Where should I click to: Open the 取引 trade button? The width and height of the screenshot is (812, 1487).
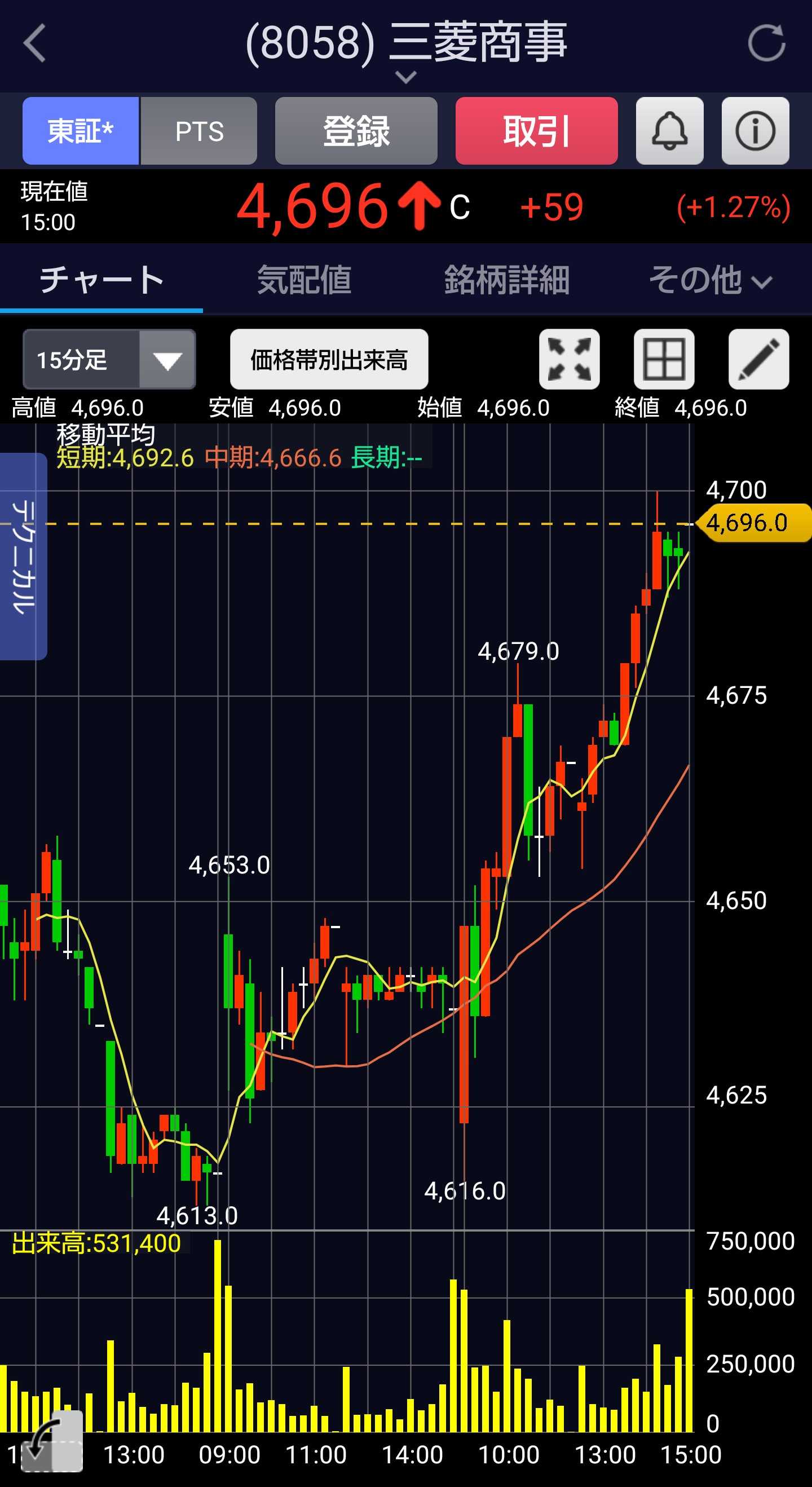point(536,131)
